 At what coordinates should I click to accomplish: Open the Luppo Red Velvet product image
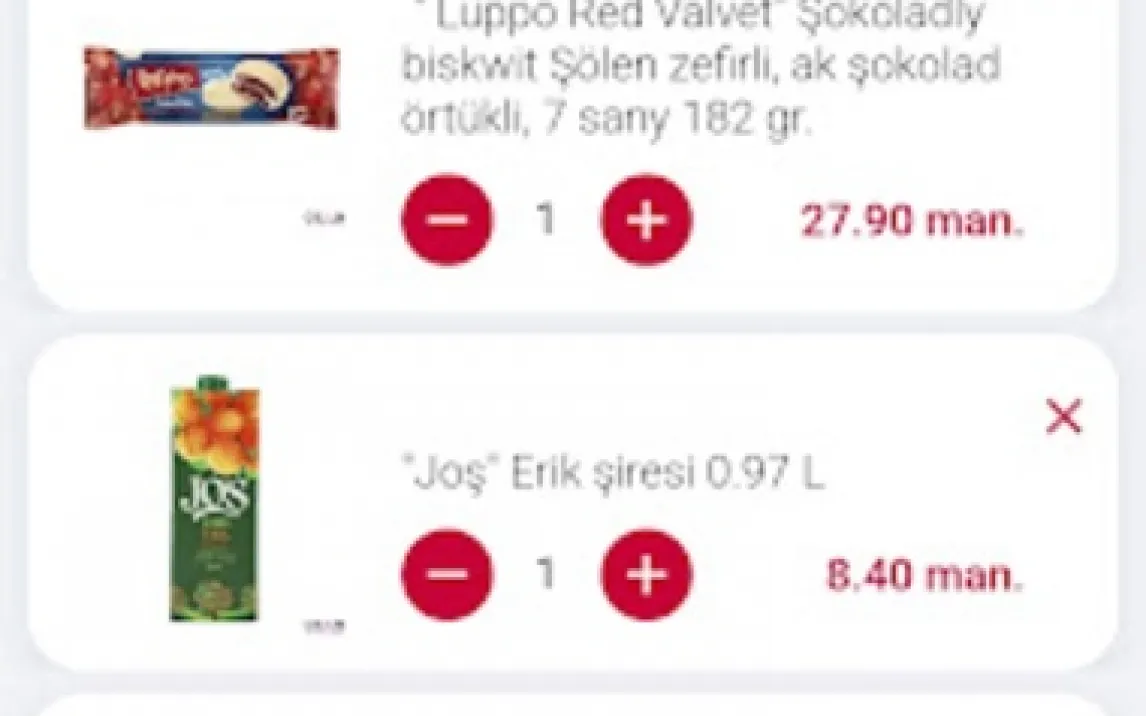(211, 88)
